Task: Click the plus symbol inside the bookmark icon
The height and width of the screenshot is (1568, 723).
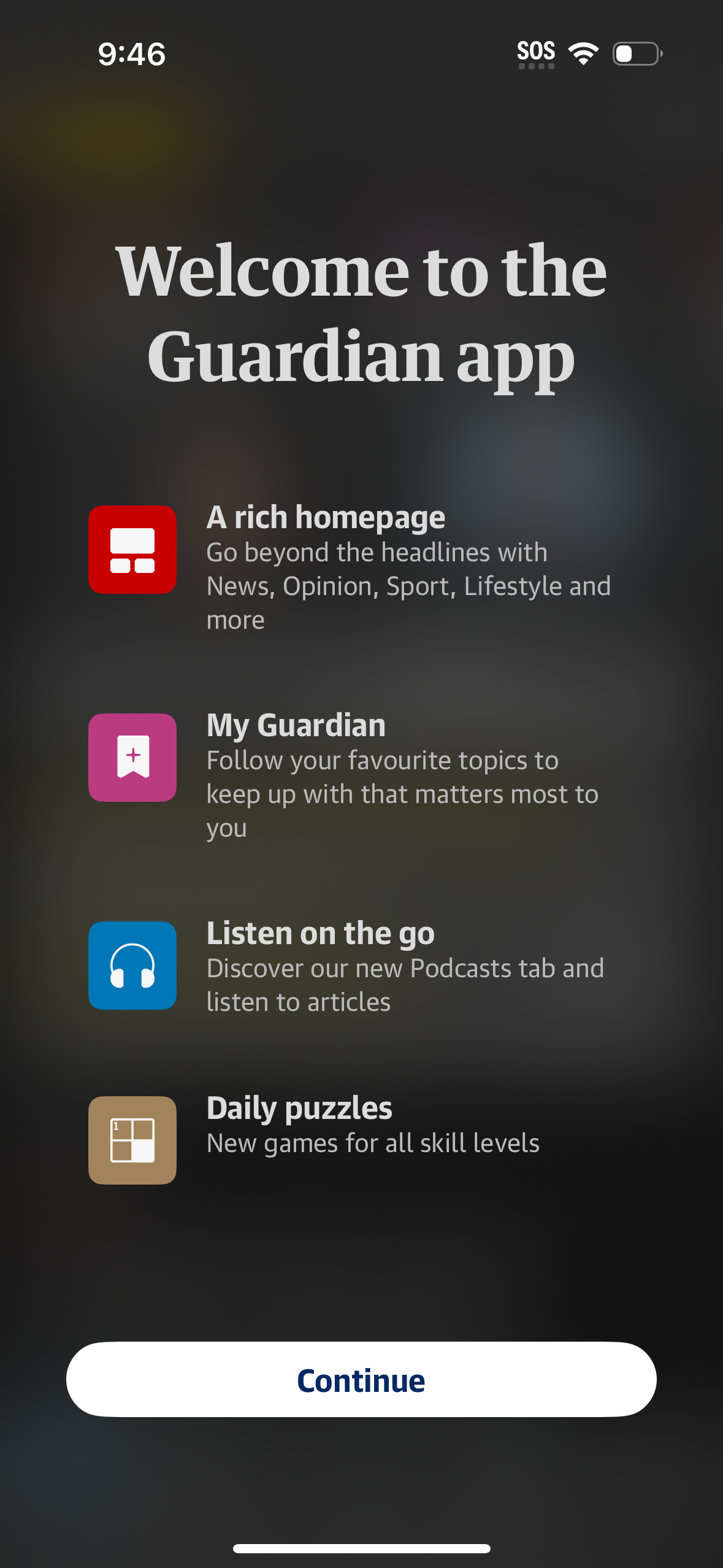Action: (132, 756)
